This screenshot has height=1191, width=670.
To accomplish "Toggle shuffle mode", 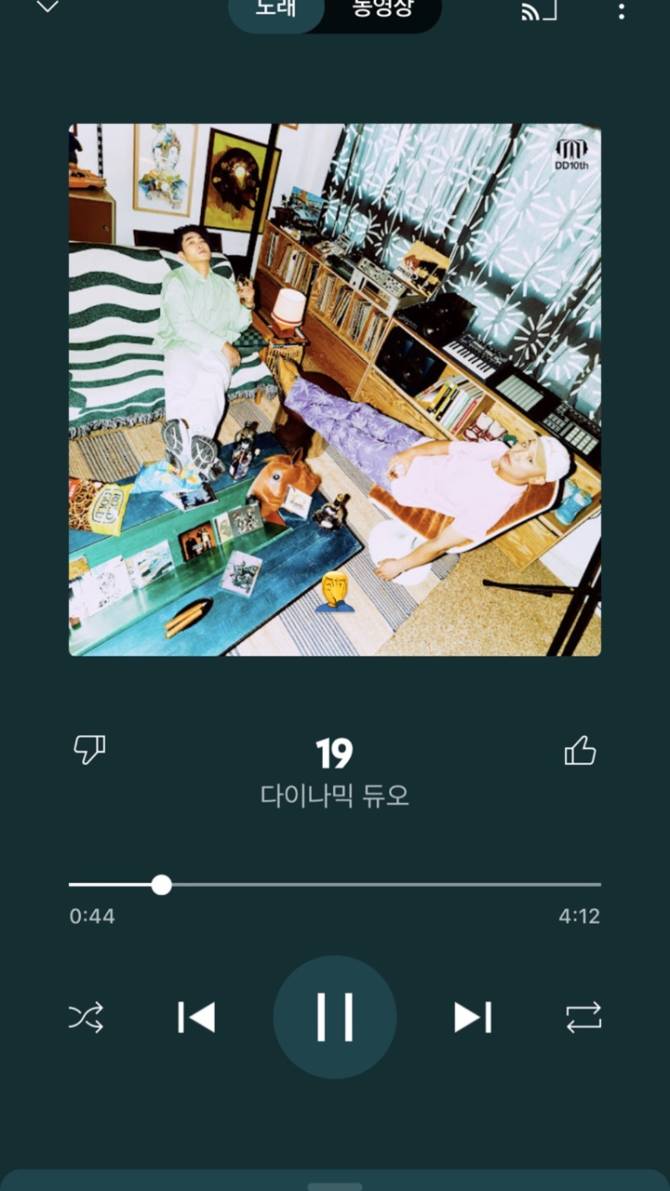I will 86,1018.
